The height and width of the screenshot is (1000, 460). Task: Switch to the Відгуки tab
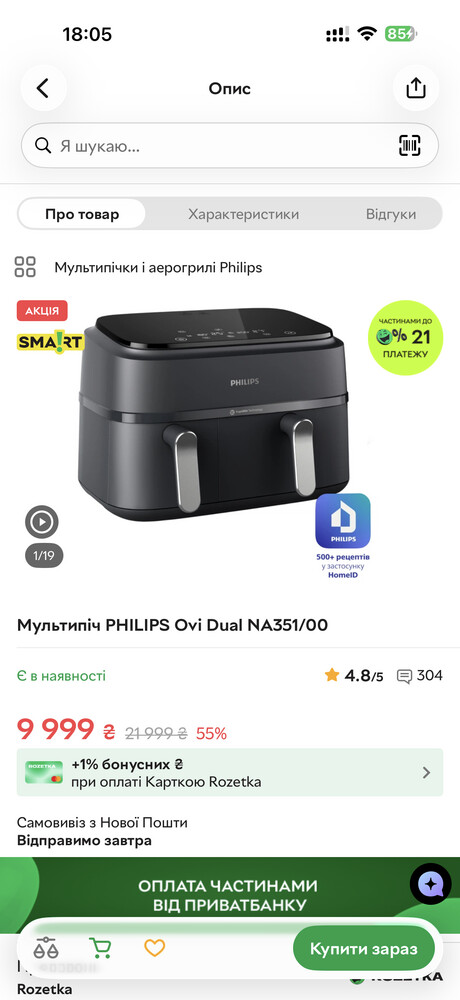click(390, 214)
